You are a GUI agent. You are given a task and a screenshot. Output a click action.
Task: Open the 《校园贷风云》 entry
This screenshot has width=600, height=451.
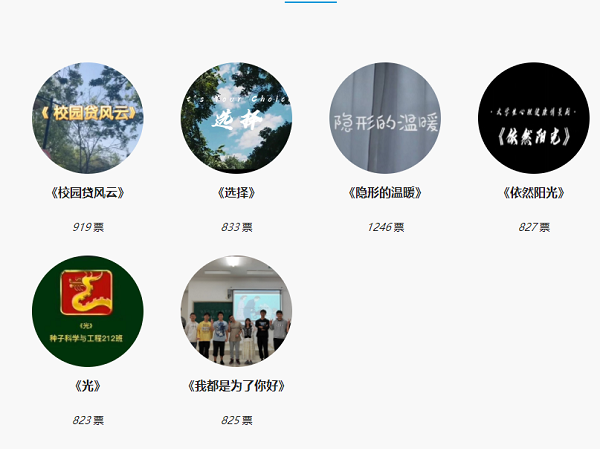coord(87,118)
